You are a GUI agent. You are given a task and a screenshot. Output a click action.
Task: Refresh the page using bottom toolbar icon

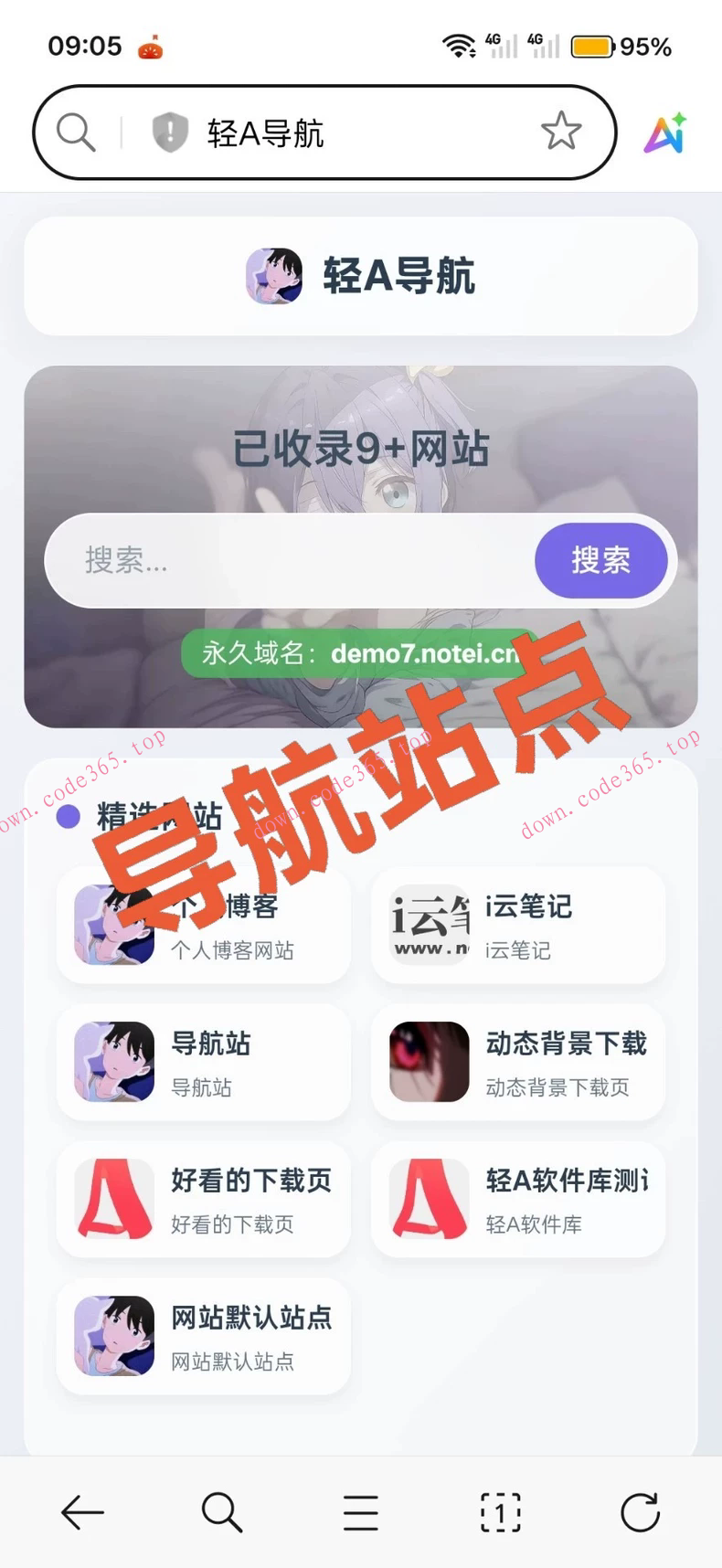640,1512
